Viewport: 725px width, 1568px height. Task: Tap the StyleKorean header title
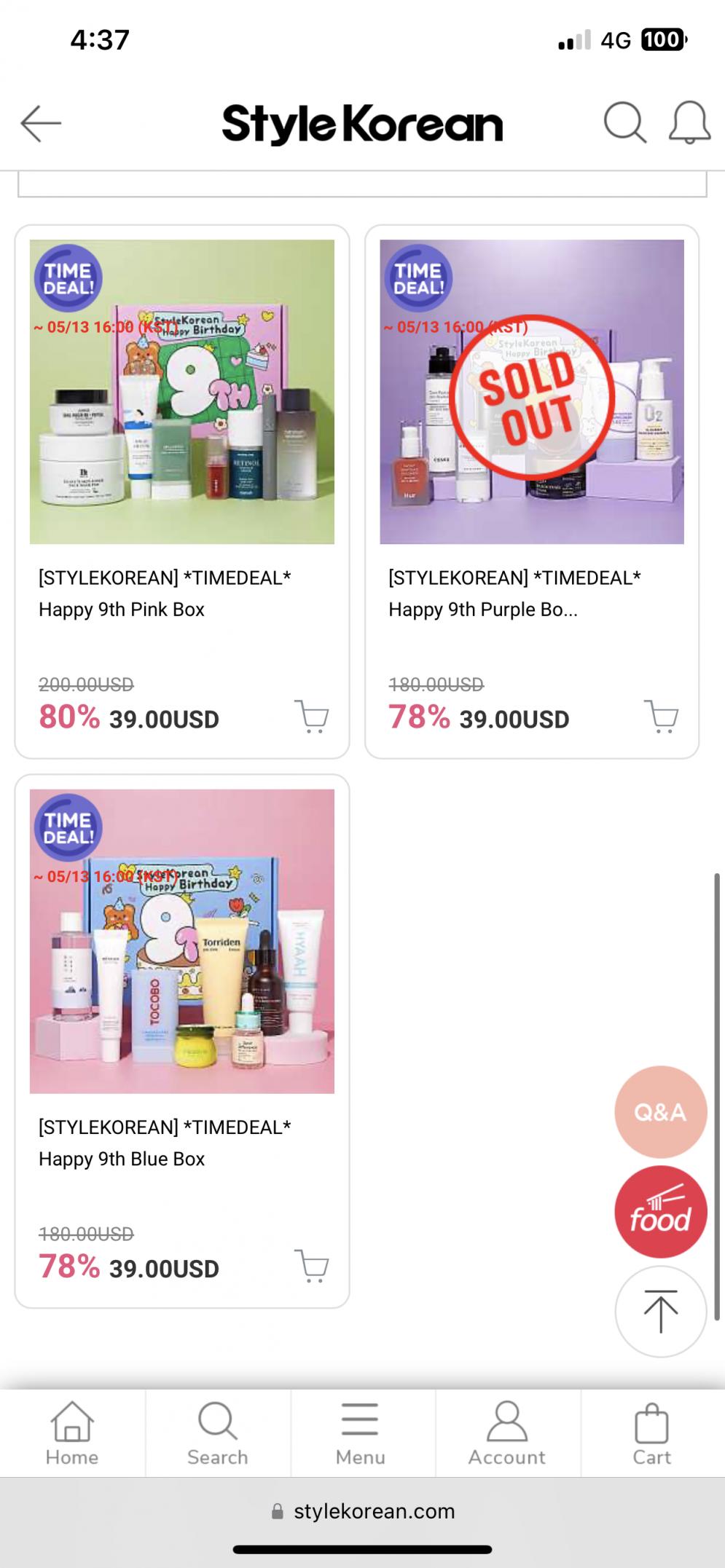point(362,124)
